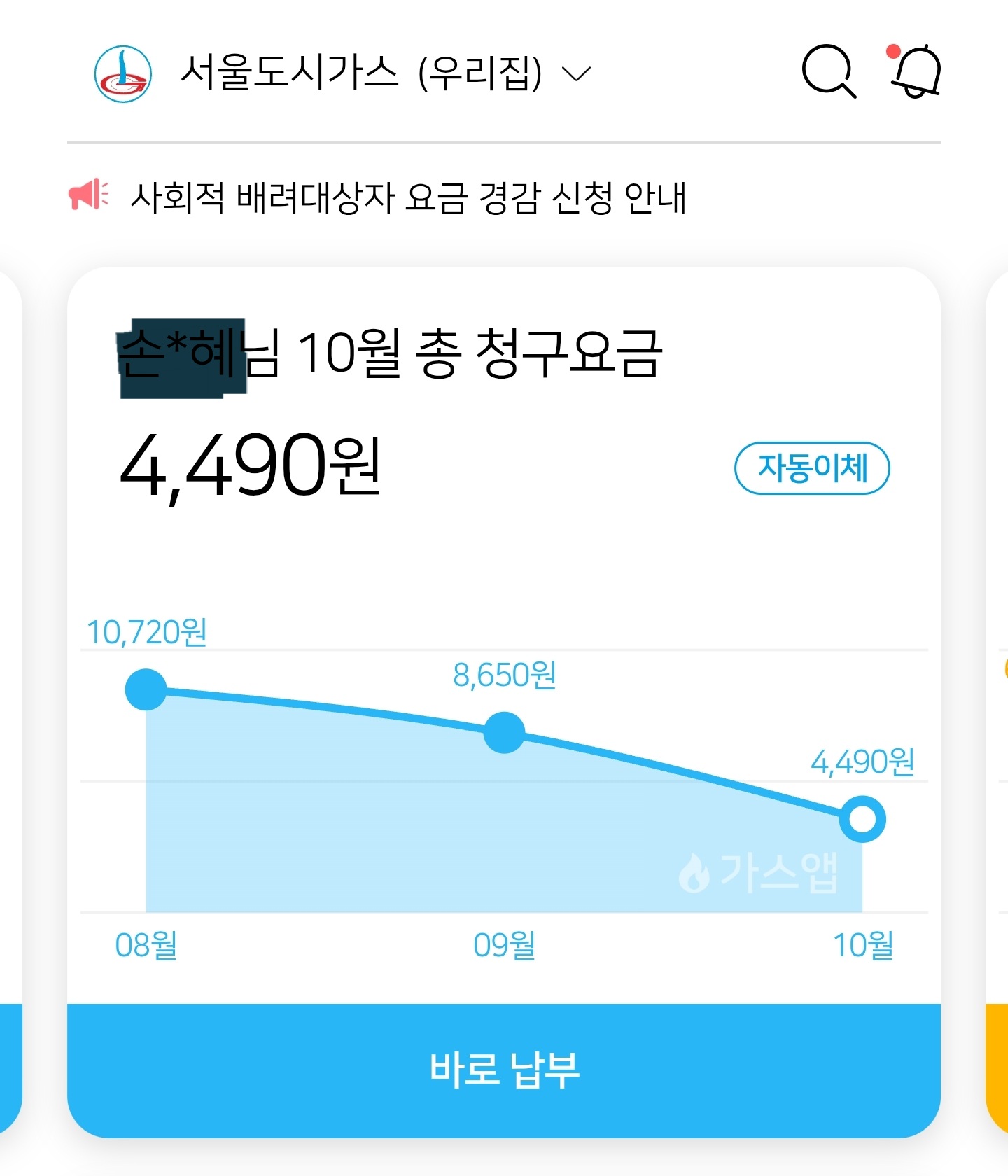Select the 08월 point on the chart
This screenshot has height=1176, width=1008.
pos(146,689)
